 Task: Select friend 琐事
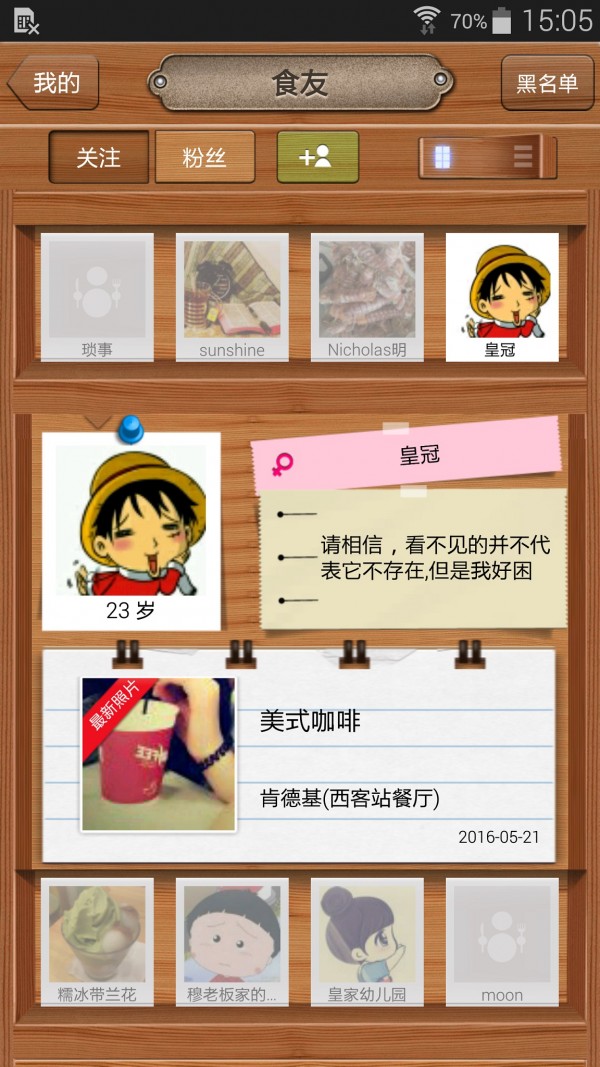coord(97,295)
